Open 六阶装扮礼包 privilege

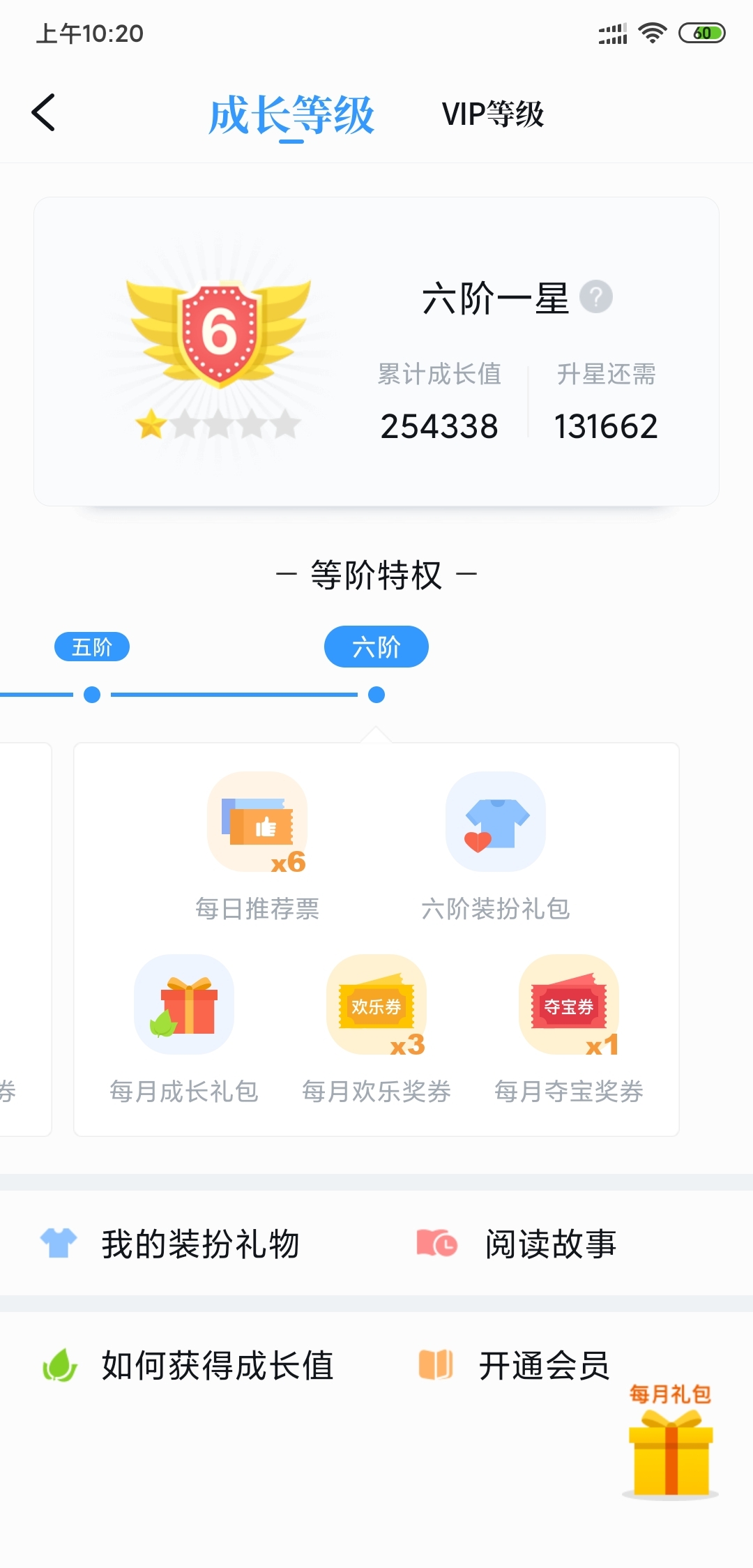[x=496, y=845]
